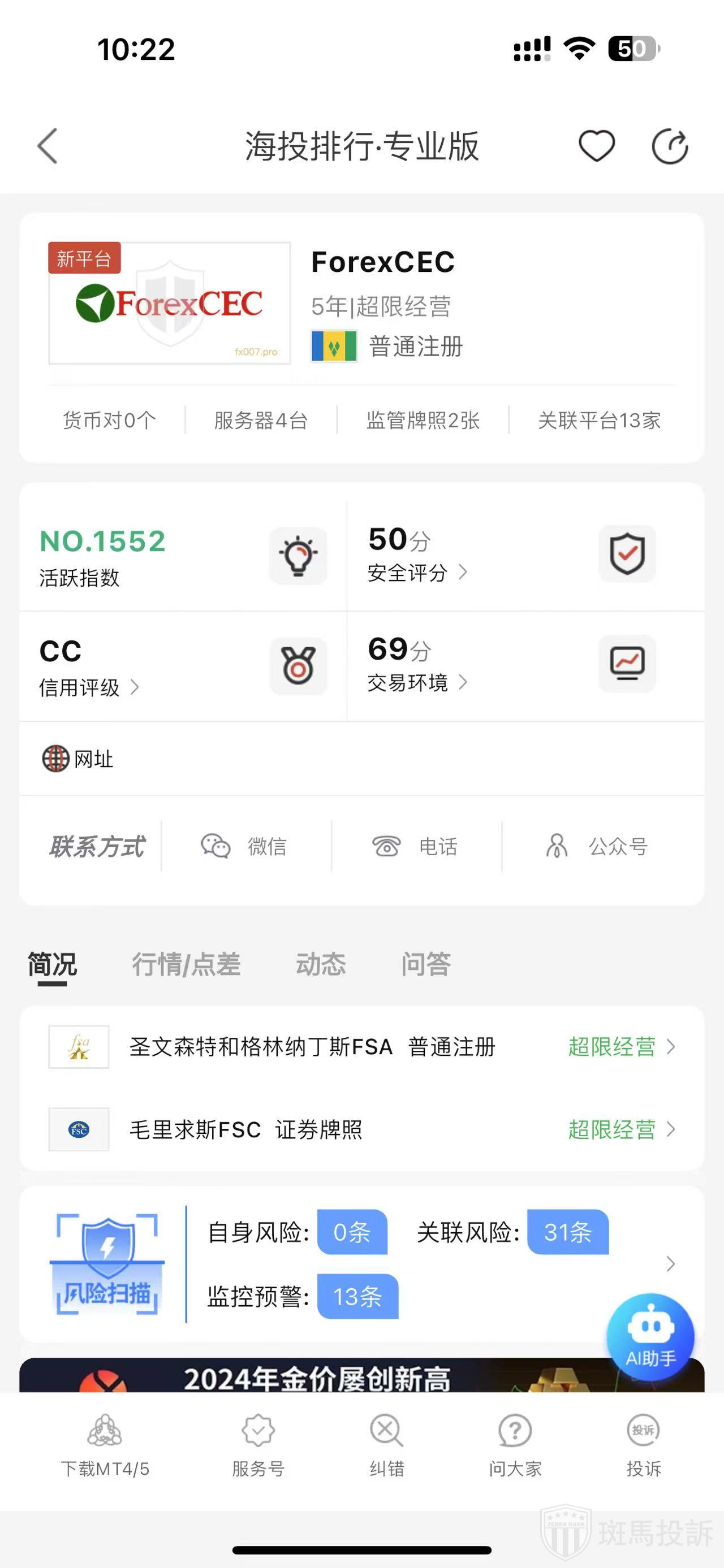Switch to the 动态 tab
This screenshot has width=724, height=1568.
(320, 964)
